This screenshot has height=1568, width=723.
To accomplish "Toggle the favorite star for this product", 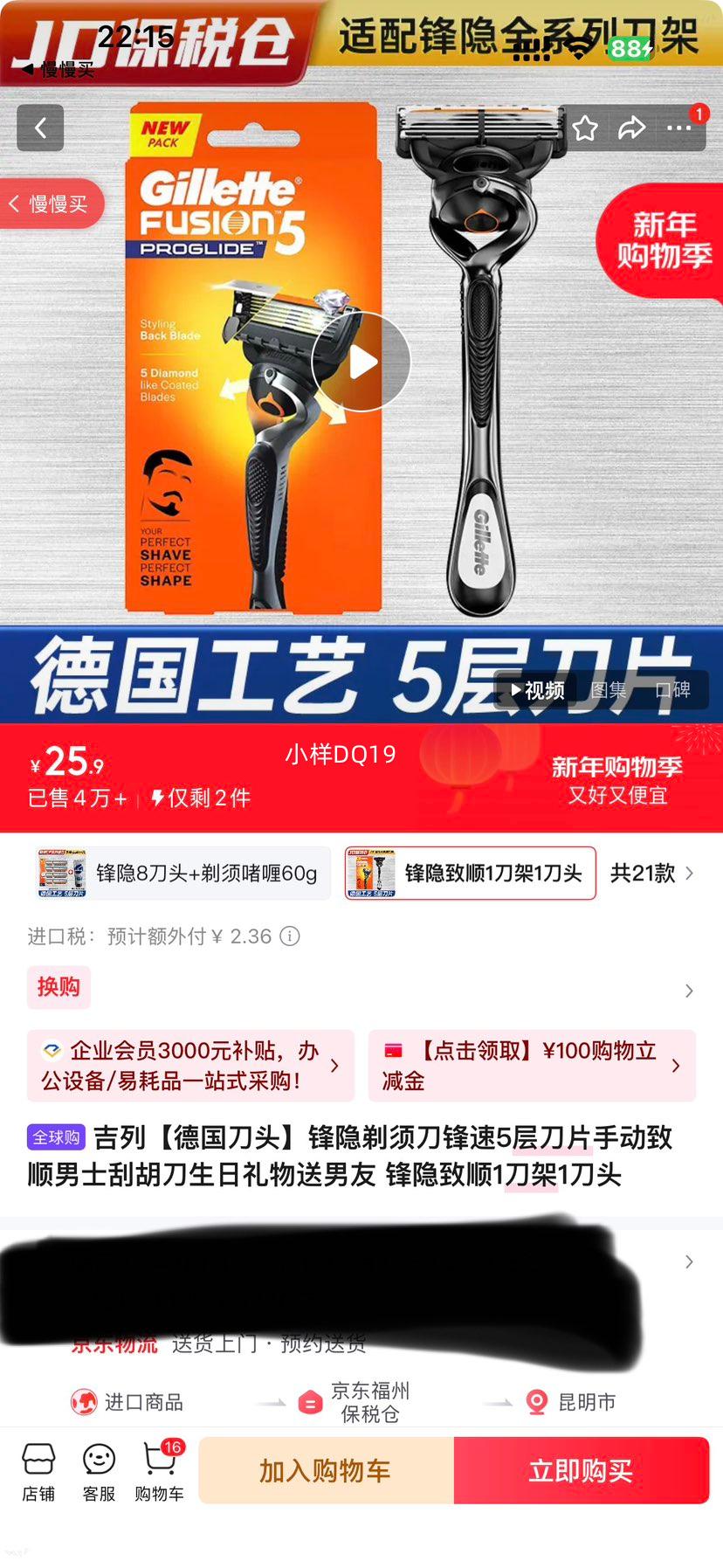I will (584, 128).
